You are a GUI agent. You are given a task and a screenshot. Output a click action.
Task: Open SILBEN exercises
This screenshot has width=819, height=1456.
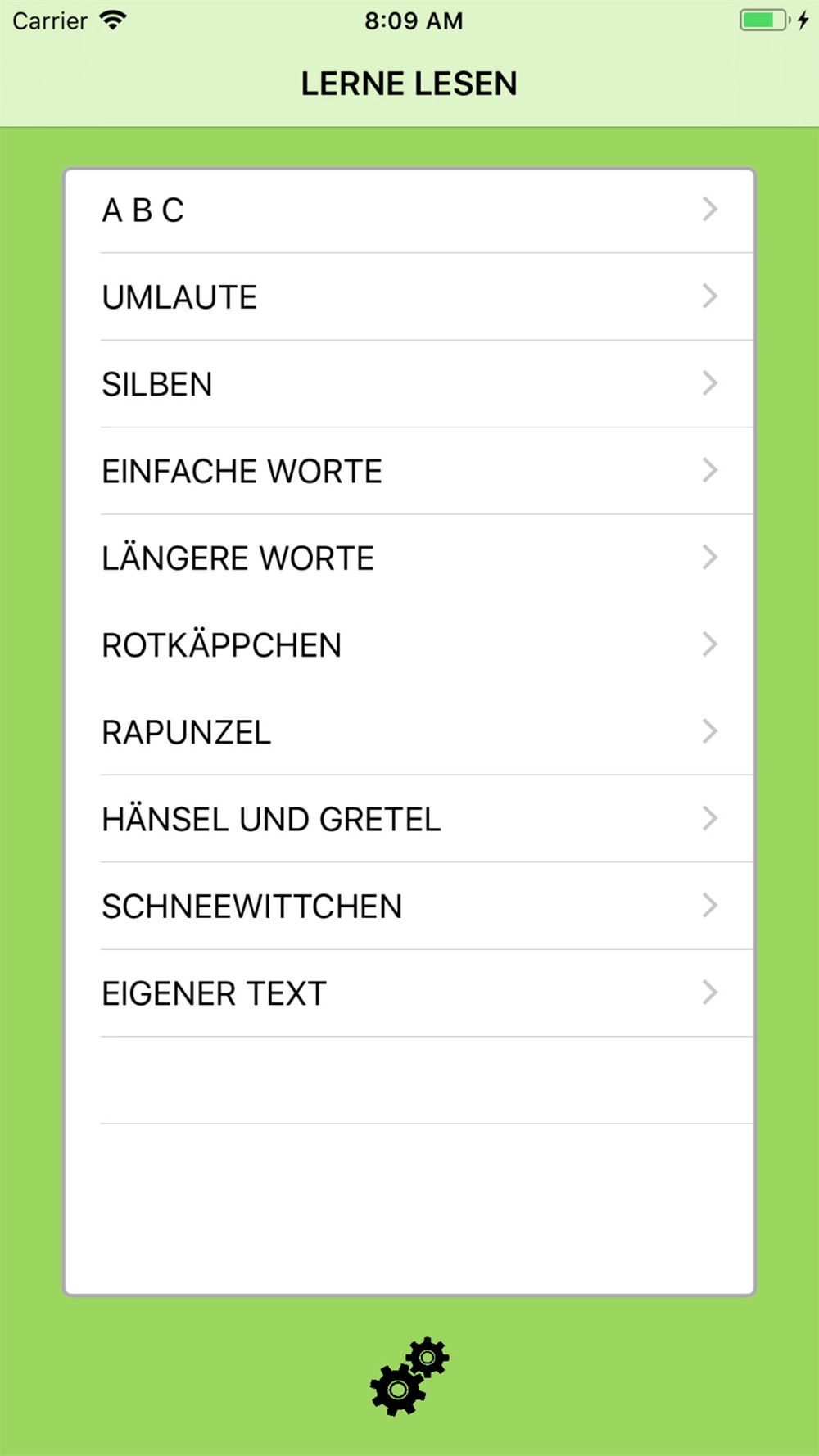coord(409,384)
